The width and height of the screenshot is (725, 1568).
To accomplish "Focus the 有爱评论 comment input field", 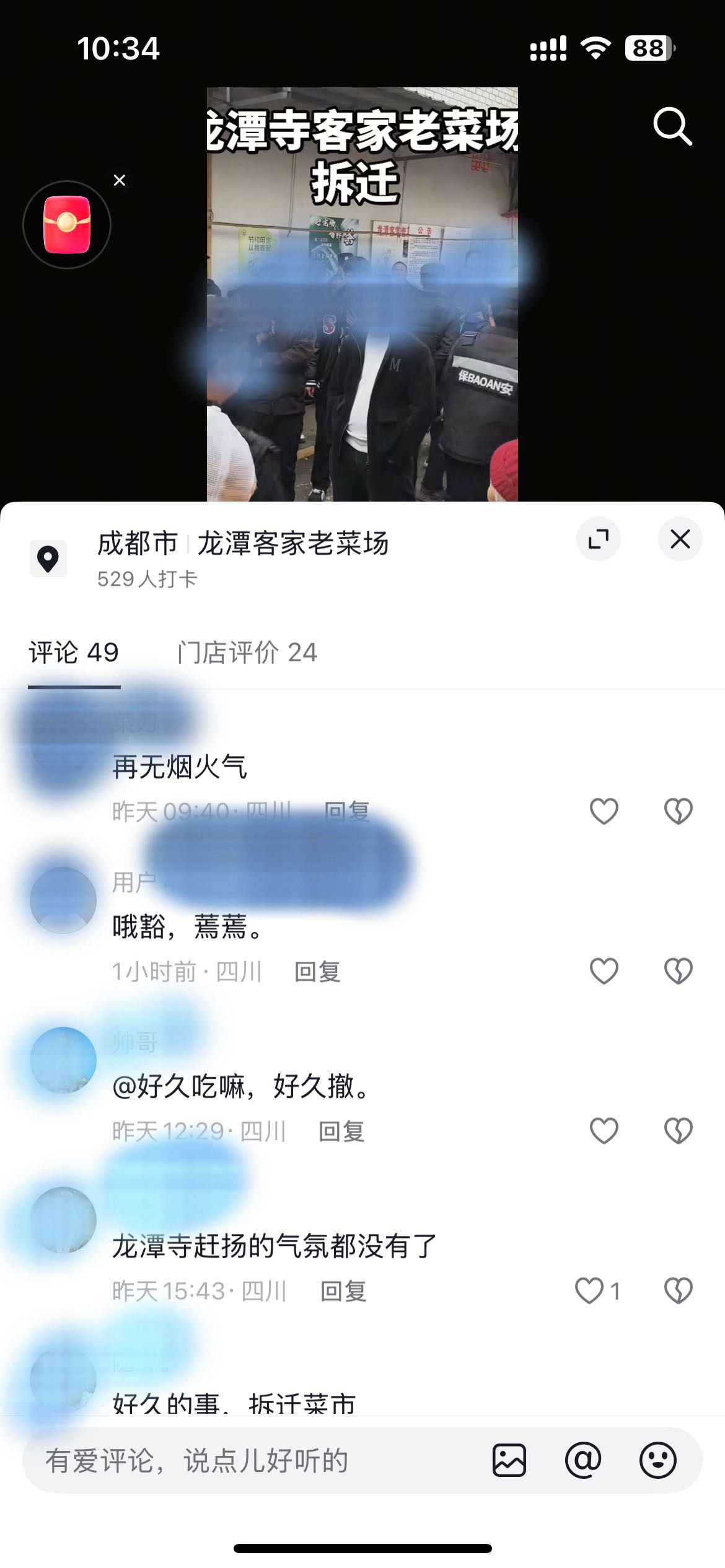I will tap(248, 1460).
